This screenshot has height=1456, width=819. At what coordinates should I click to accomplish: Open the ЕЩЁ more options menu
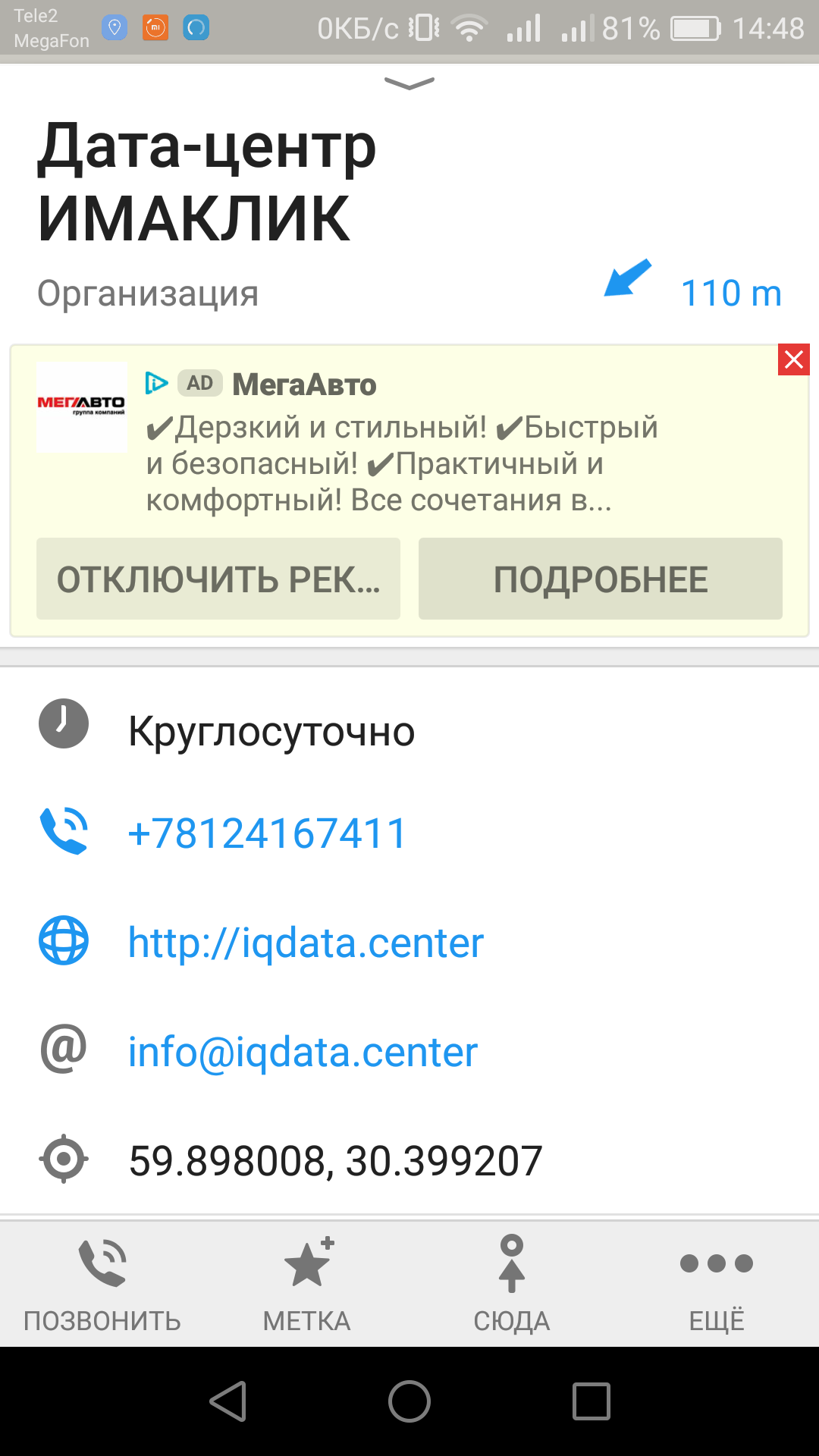[717, 1285]
